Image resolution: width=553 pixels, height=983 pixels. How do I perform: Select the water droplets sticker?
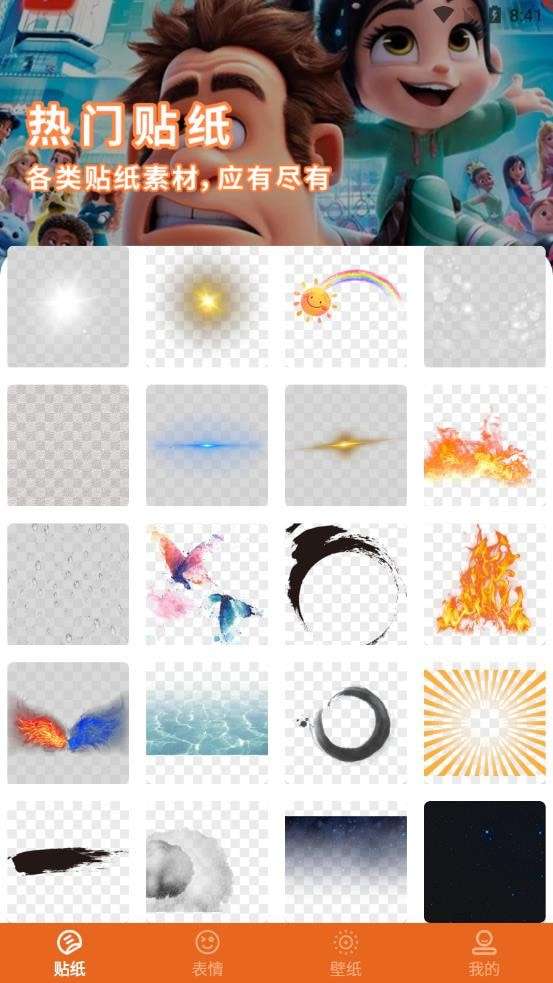pyautogui.click(x=68, y=584)
